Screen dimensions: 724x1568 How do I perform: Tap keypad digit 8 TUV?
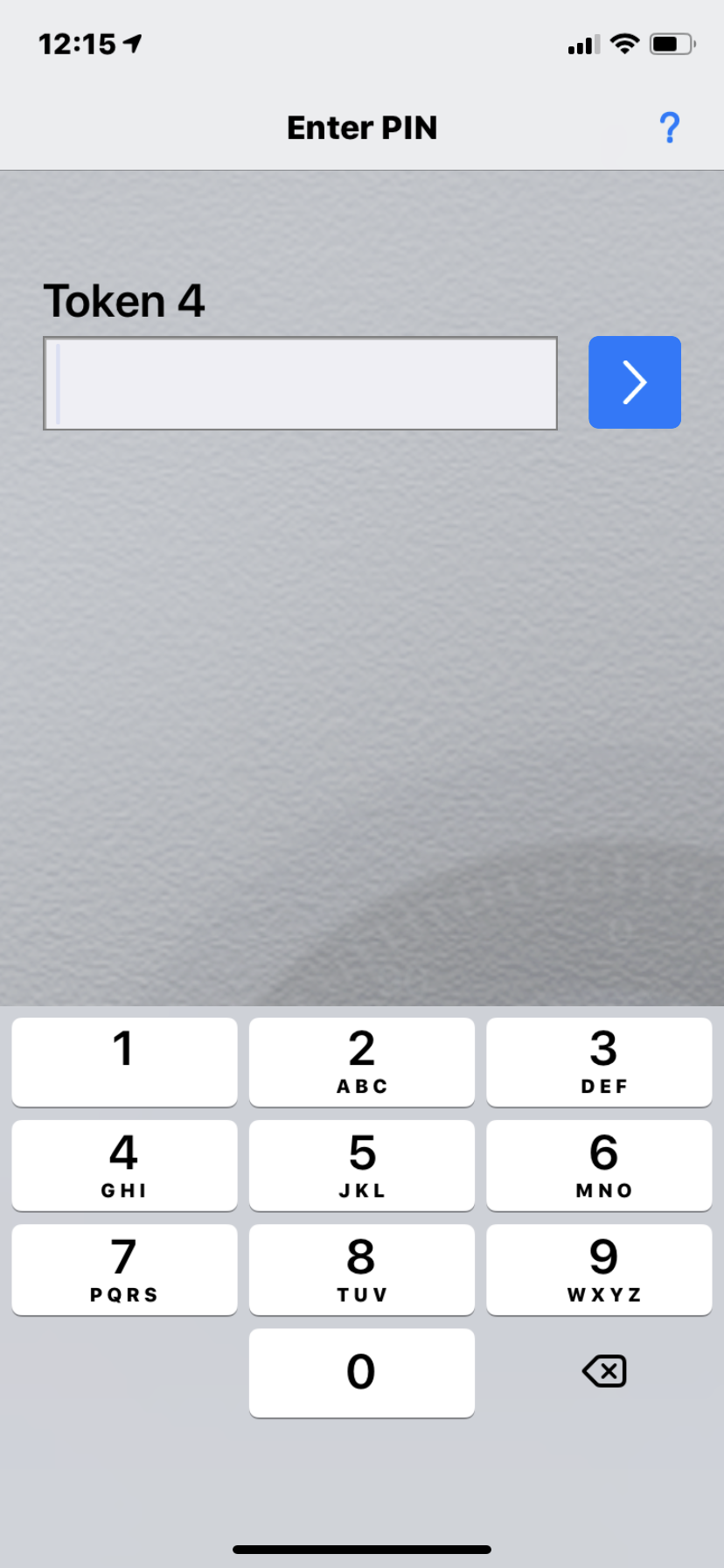pos(361,1270)
